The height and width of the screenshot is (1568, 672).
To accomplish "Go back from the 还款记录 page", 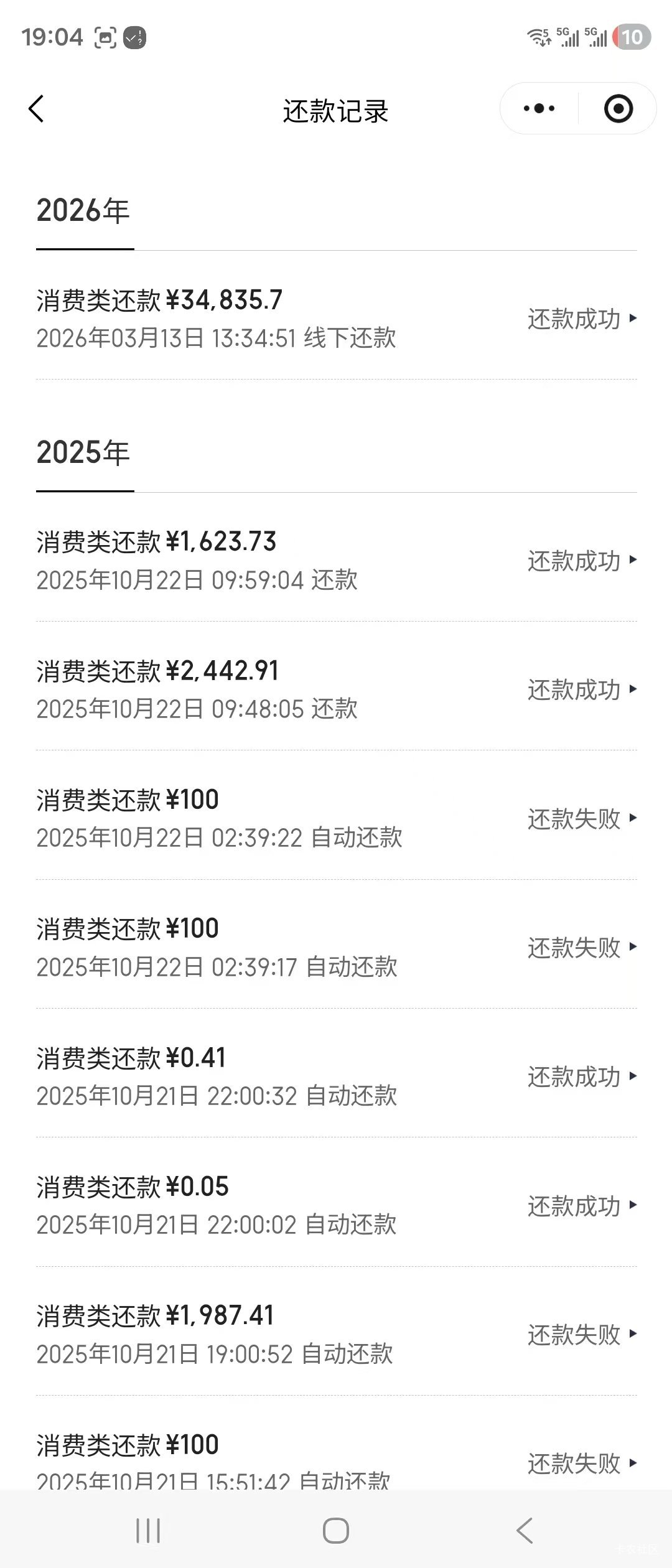I will pyautogui.click(x=37, y=110).
